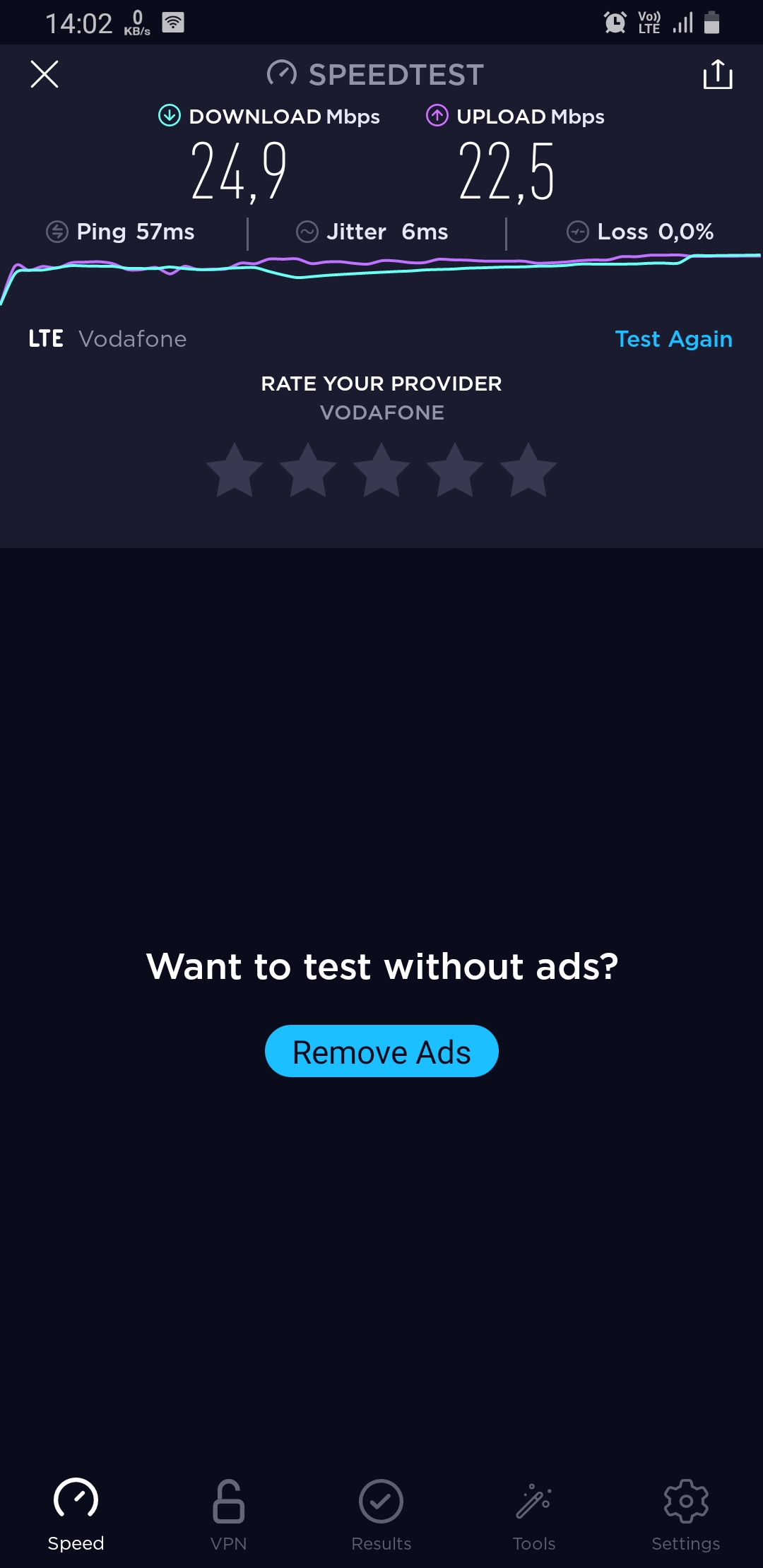Rate Vodafone one star
763x1568 pixels.
(235, 470)
